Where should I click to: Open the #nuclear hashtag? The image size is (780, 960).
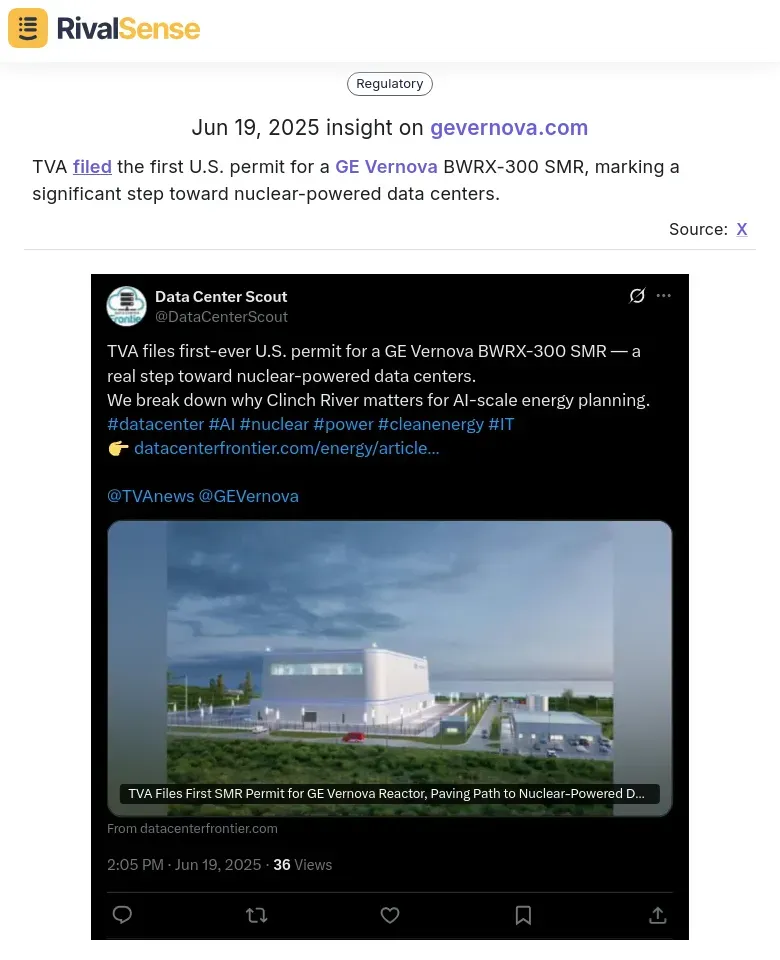(x=273, y=424)
